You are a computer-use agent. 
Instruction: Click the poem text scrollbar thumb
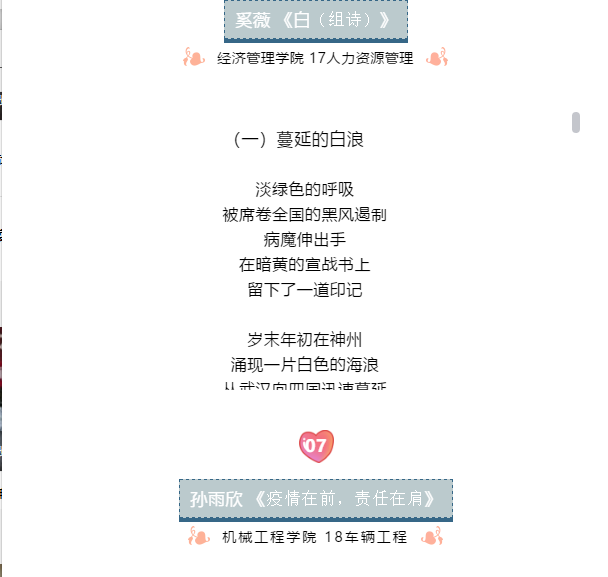pos(576,122)
